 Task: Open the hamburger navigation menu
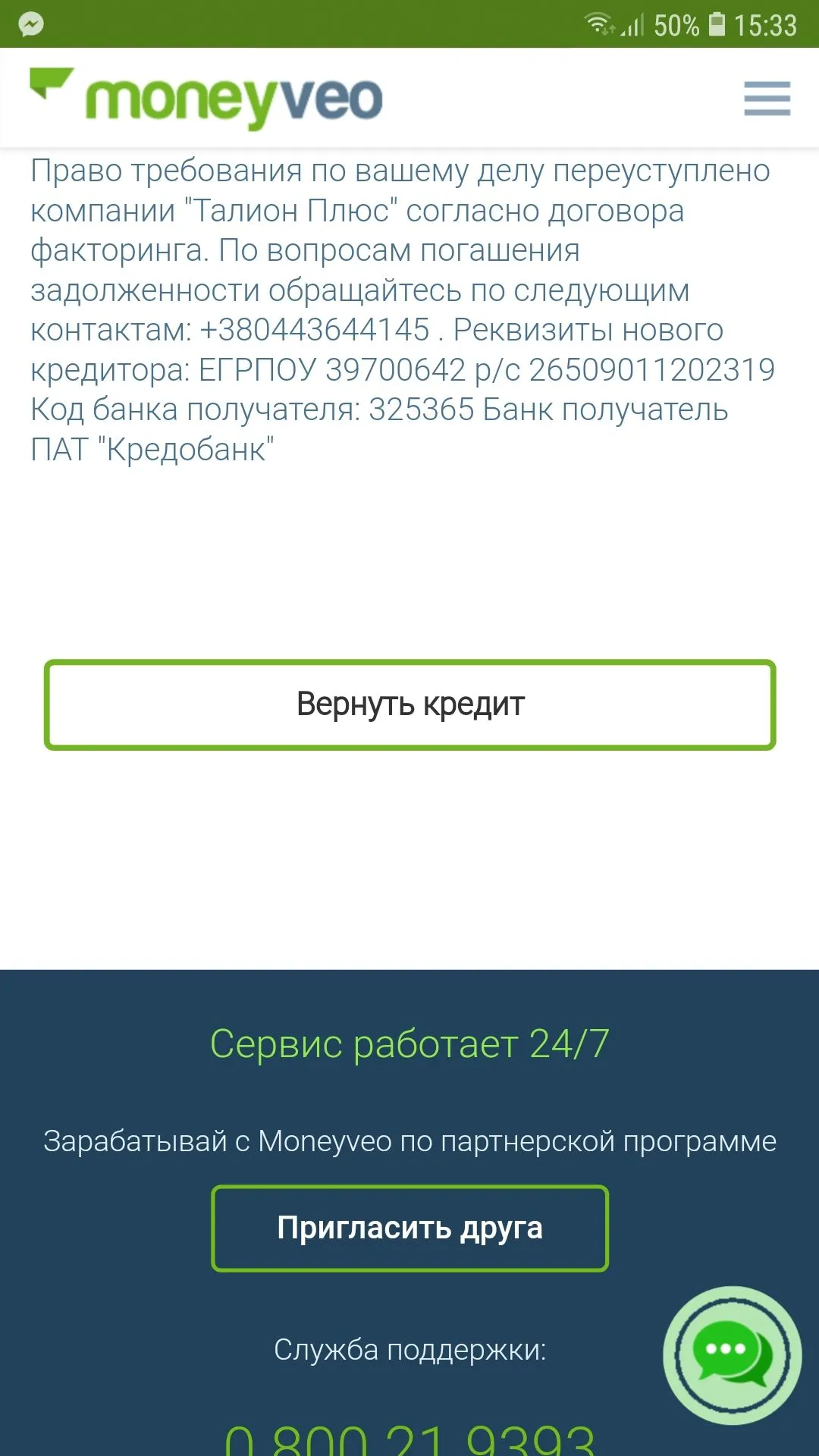tap(767, 99)
